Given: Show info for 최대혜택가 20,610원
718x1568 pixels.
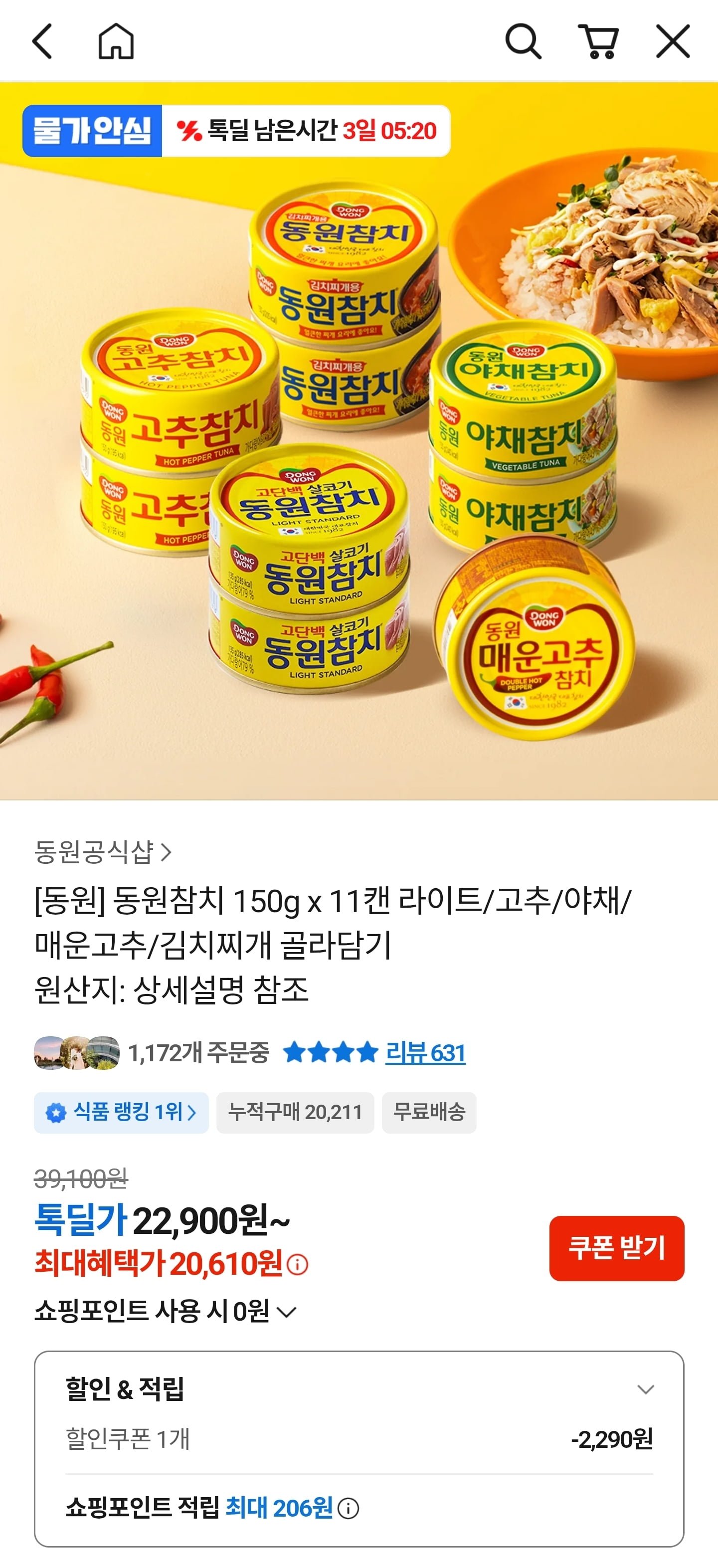Looking at the screenshot, I should point(298,1265).
